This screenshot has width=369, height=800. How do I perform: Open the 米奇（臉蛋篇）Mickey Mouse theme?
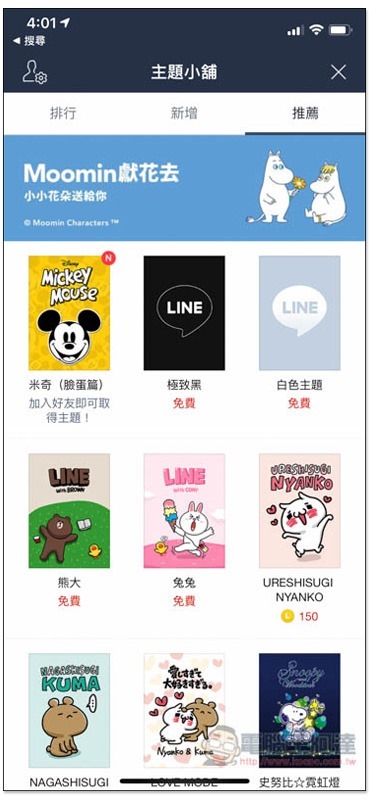point(69,313)
